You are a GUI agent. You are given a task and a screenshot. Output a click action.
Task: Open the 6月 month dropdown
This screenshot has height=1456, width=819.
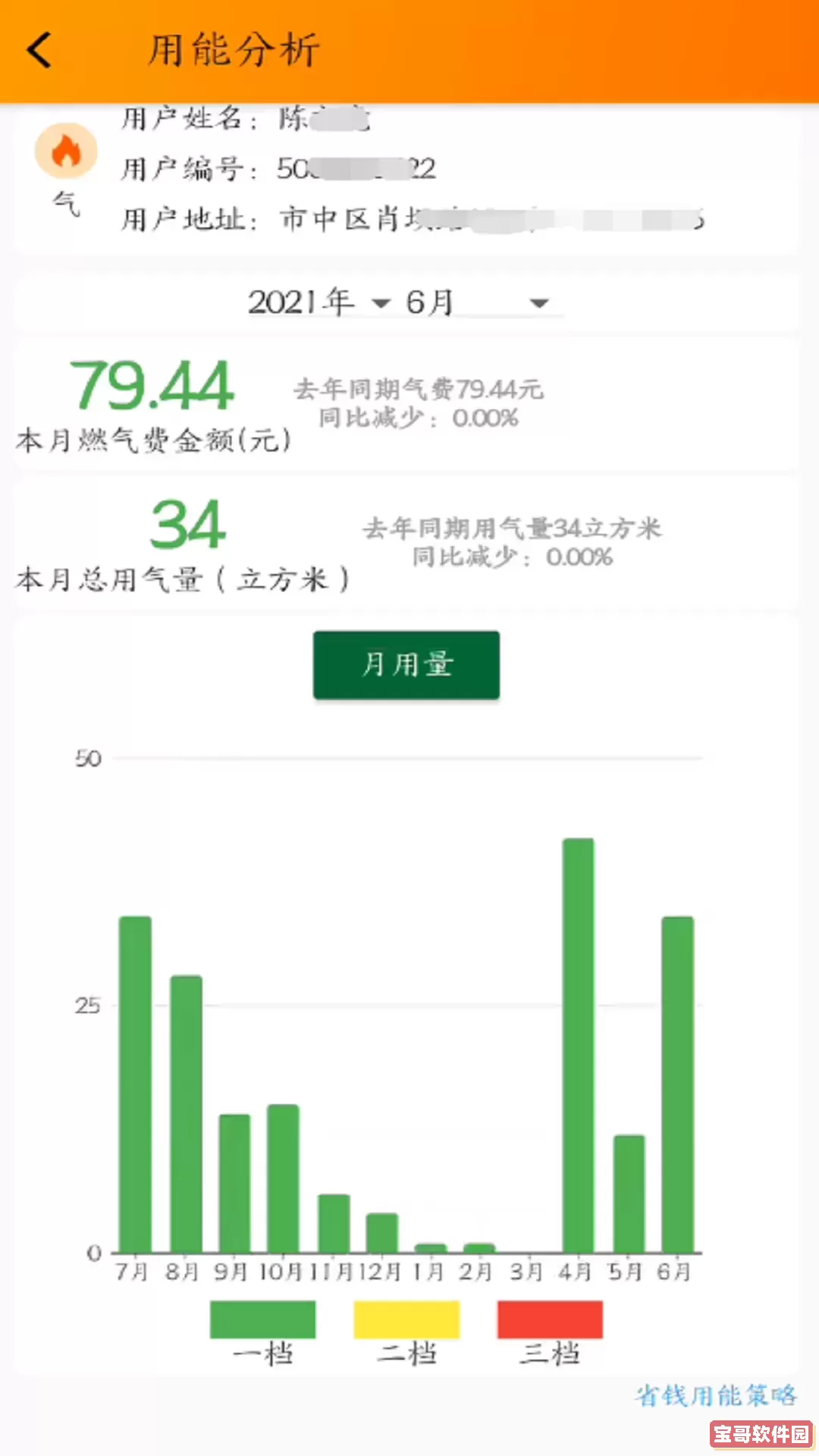(428, 301)
